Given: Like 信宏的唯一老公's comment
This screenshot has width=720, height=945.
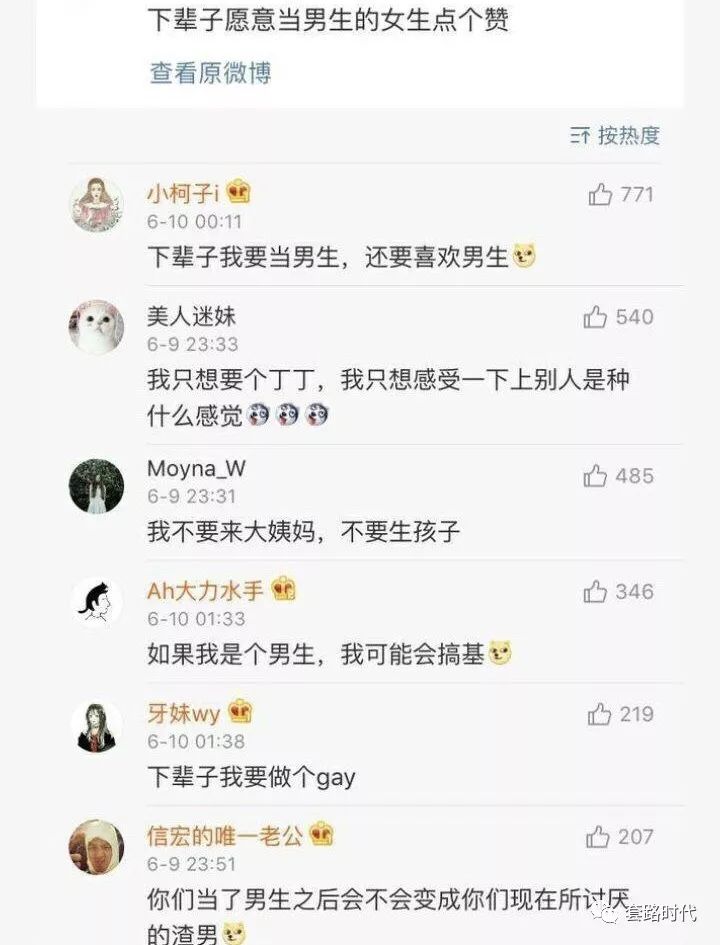Looking at the screenshot, I should (x=598, y=837).
